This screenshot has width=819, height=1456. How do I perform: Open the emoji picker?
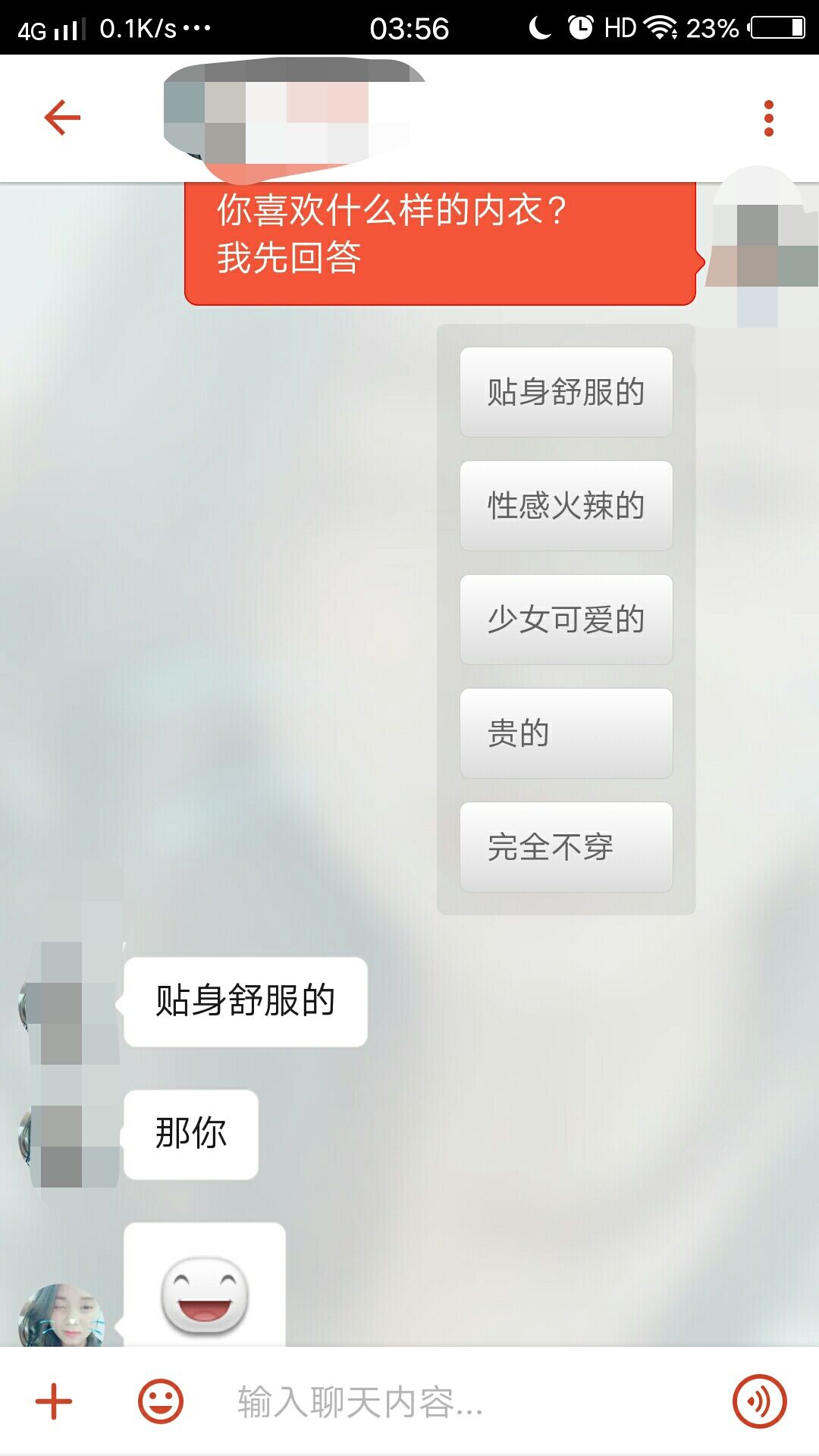click(x=160, y=1401)
